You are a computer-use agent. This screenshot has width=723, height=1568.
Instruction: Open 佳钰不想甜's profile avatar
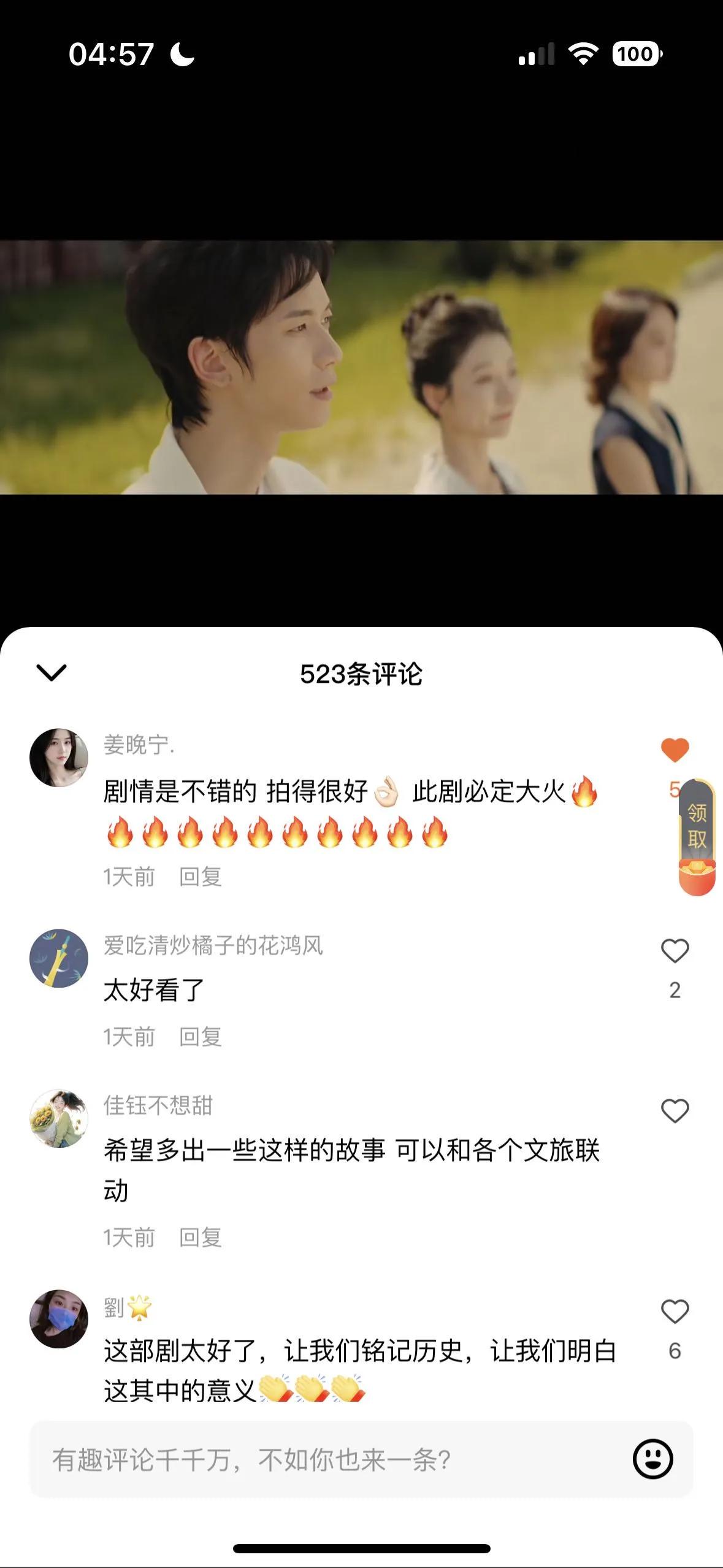tap(59, 1118)
